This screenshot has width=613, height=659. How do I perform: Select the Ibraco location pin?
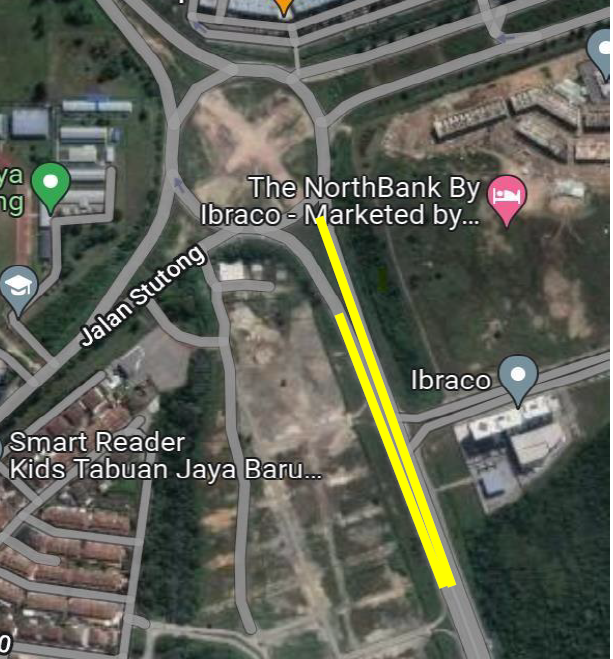(x=518, y=379)
